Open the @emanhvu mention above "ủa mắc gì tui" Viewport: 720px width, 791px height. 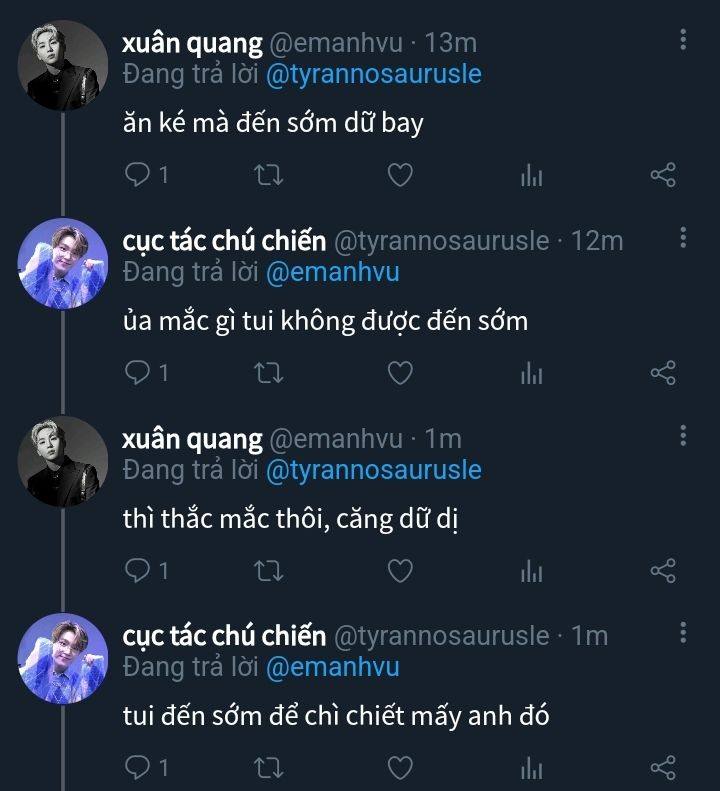point(332,271)
